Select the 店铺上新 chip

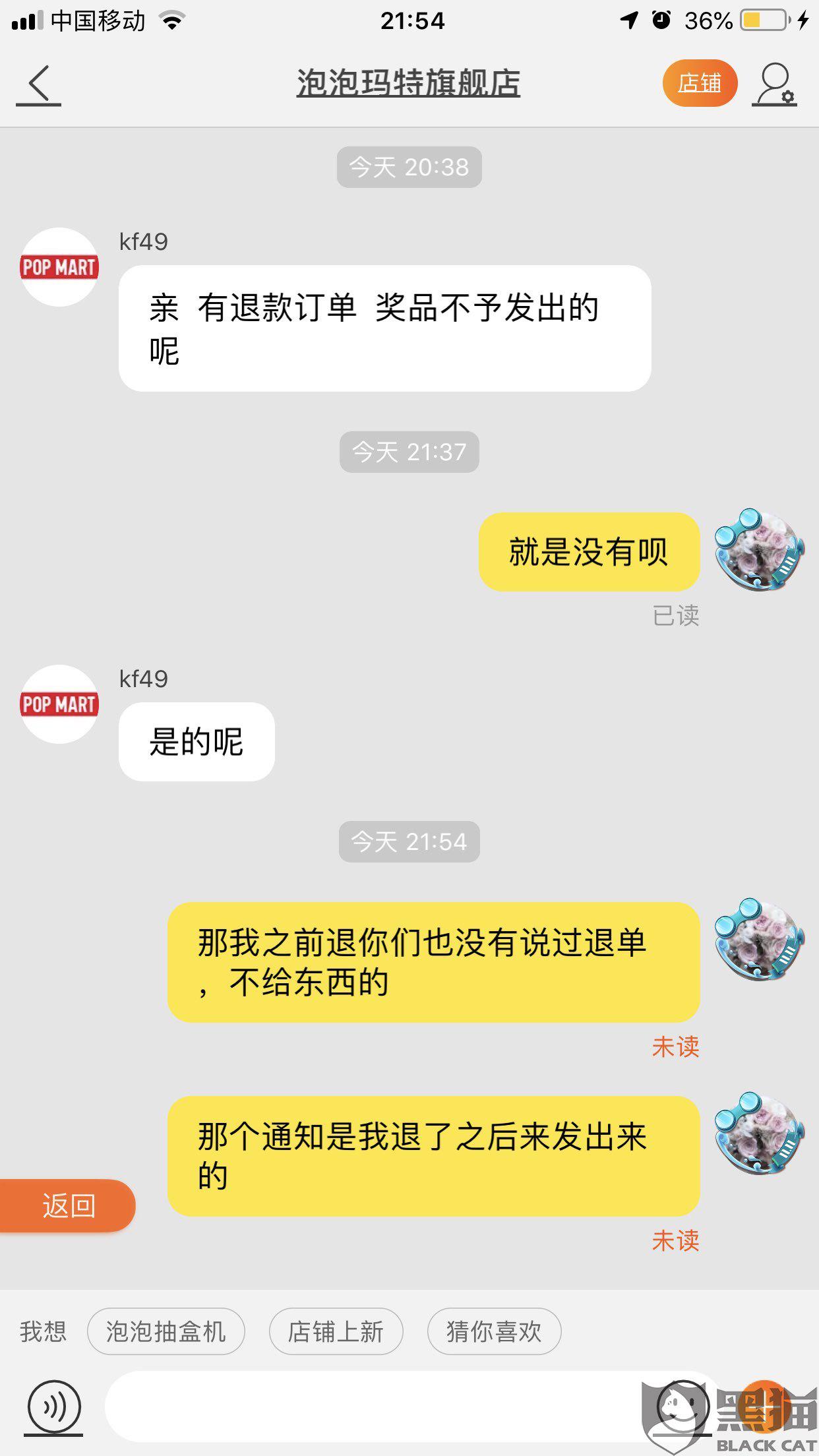[x=336, y=1331]
